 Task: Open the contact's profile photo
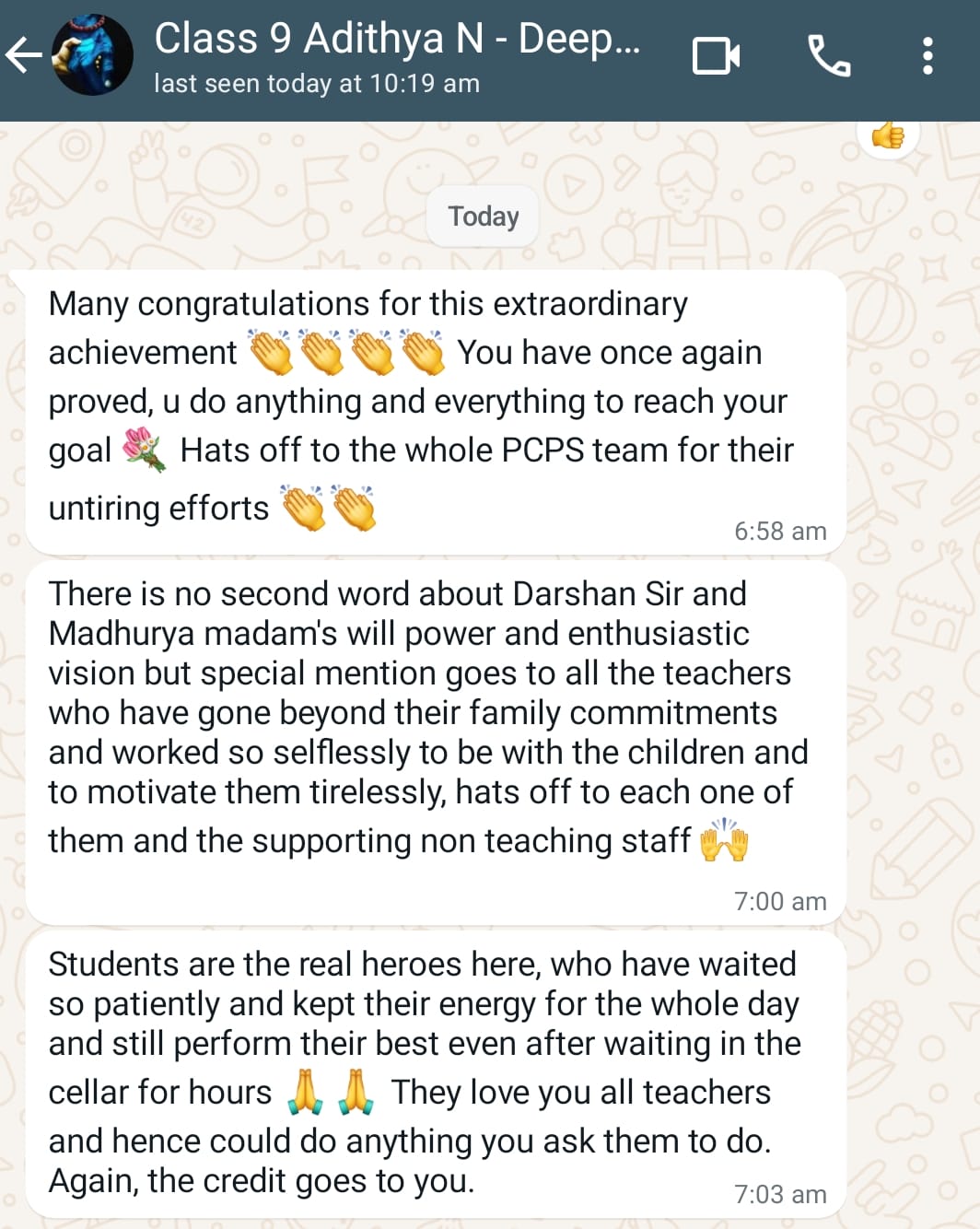[92, 56]
